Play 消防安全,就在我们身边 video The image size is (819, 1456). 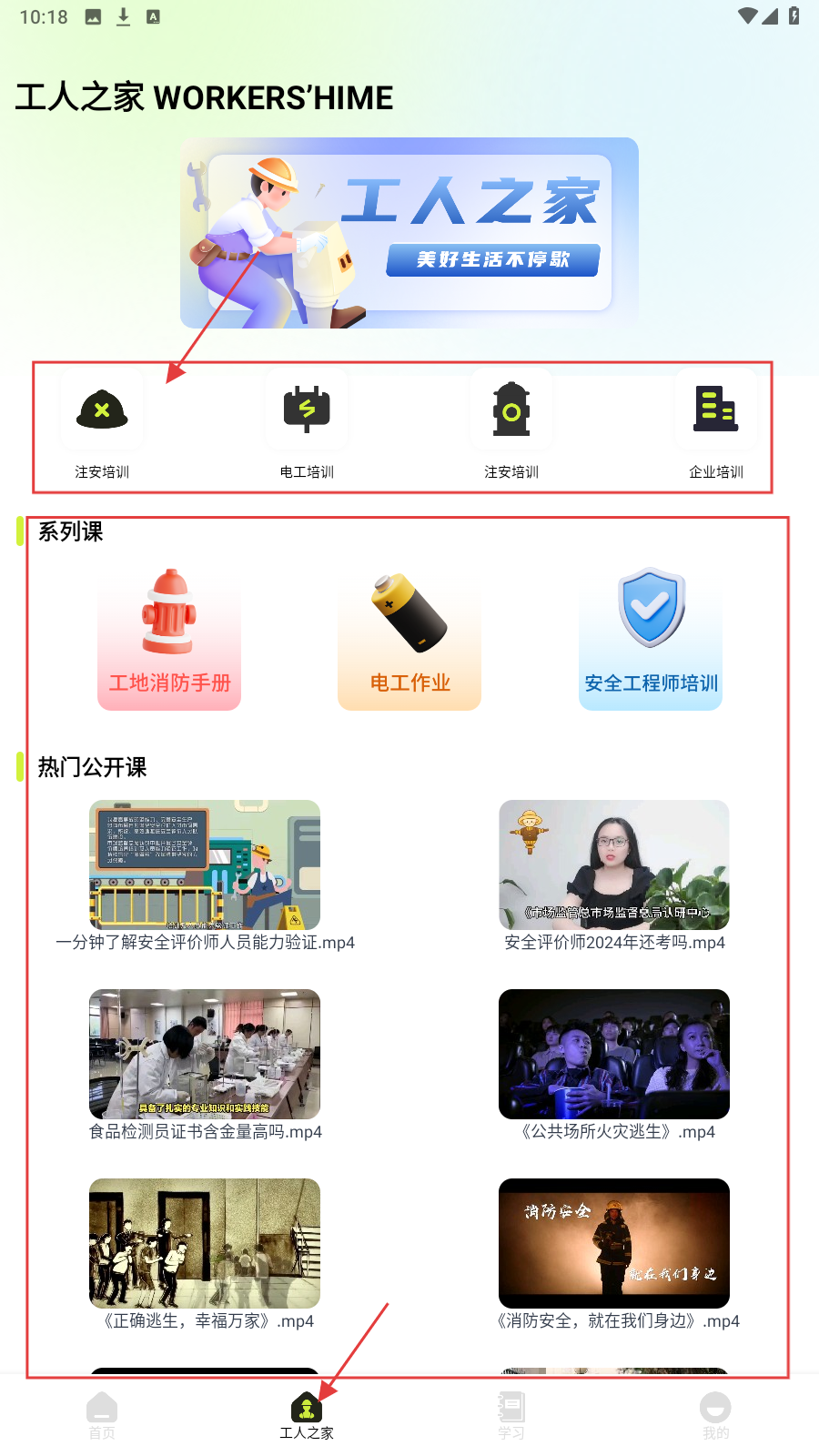click(x=614, y=1244)
